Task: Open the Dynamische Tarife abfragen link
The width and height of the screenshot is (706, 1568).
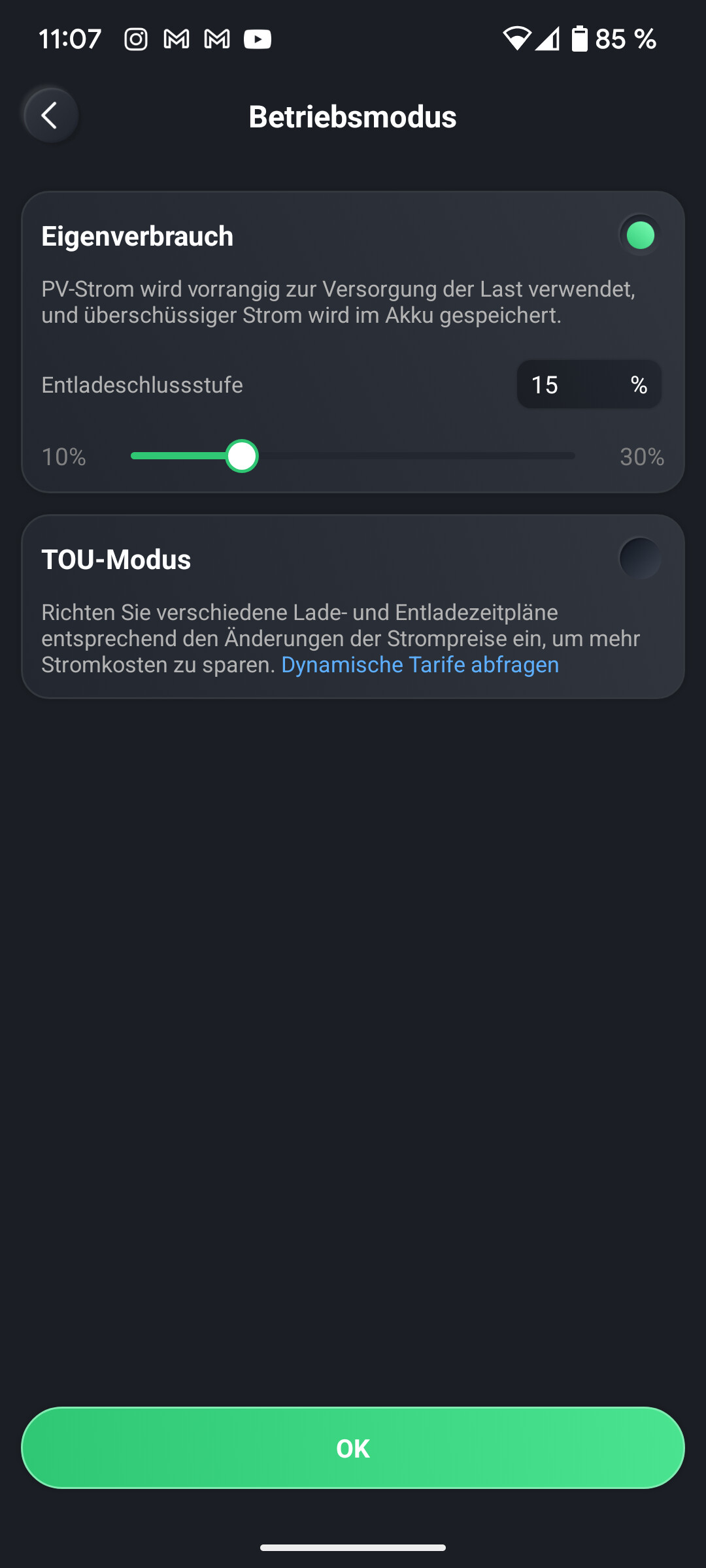Action: pyautogui.click(x=420, y=664)
